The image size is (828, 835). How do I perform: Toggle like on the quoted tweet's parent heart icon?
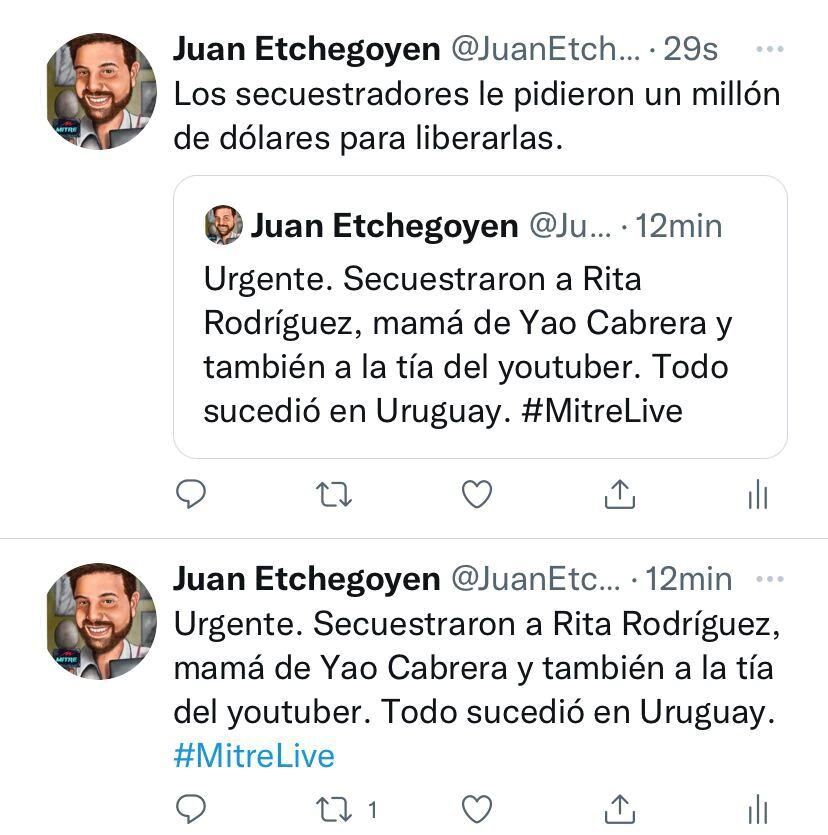click(478, 492)
